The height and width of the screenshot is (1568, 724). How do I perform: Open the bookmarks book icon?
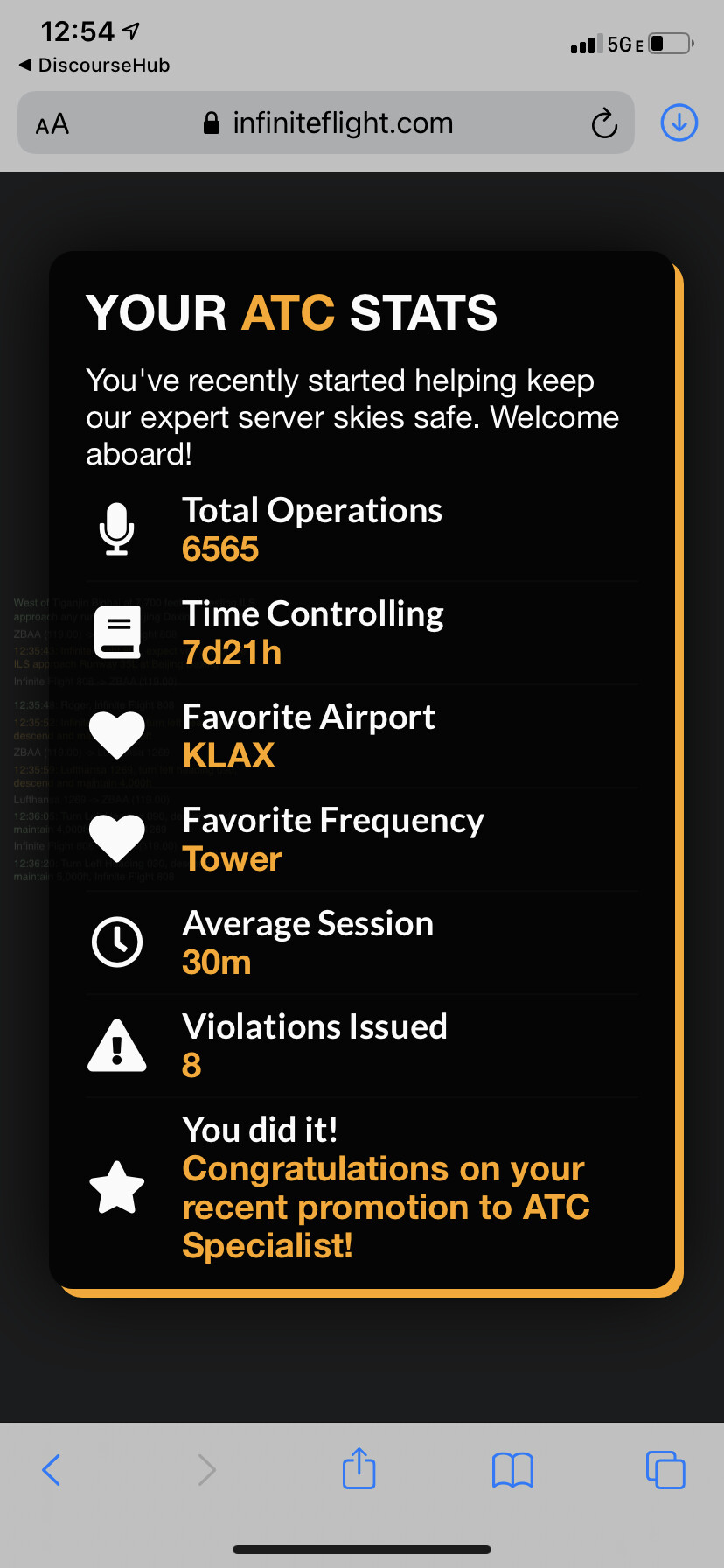[512, 1470]
